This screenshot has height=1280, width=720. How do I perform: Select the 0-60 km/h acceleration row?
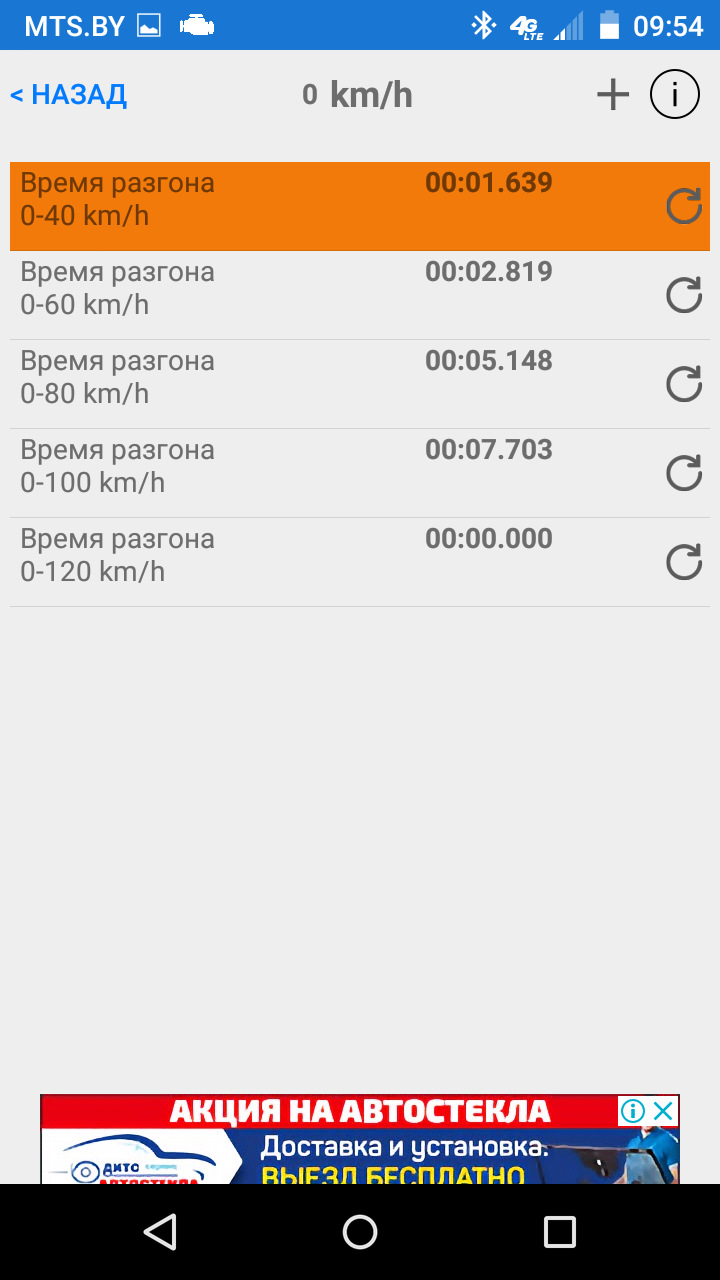point(300,295)
